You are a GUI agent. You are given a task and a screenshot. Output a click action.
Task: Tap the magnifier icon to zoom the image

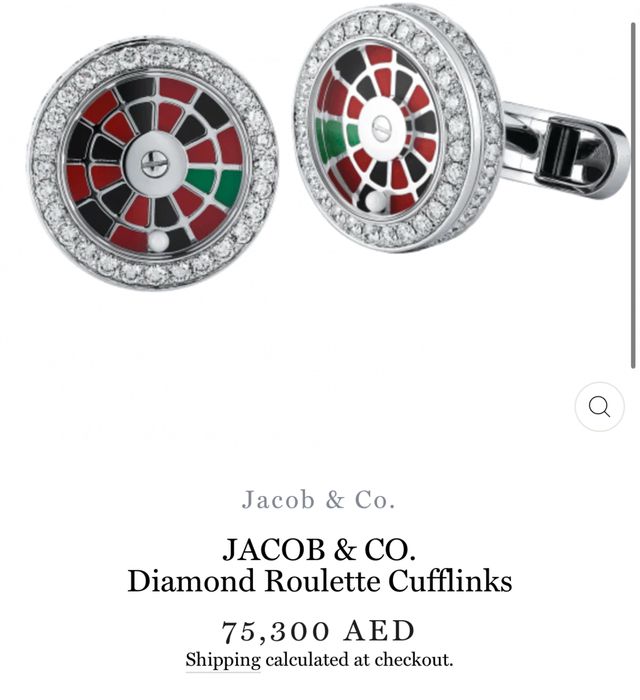(x=599, y=407)
